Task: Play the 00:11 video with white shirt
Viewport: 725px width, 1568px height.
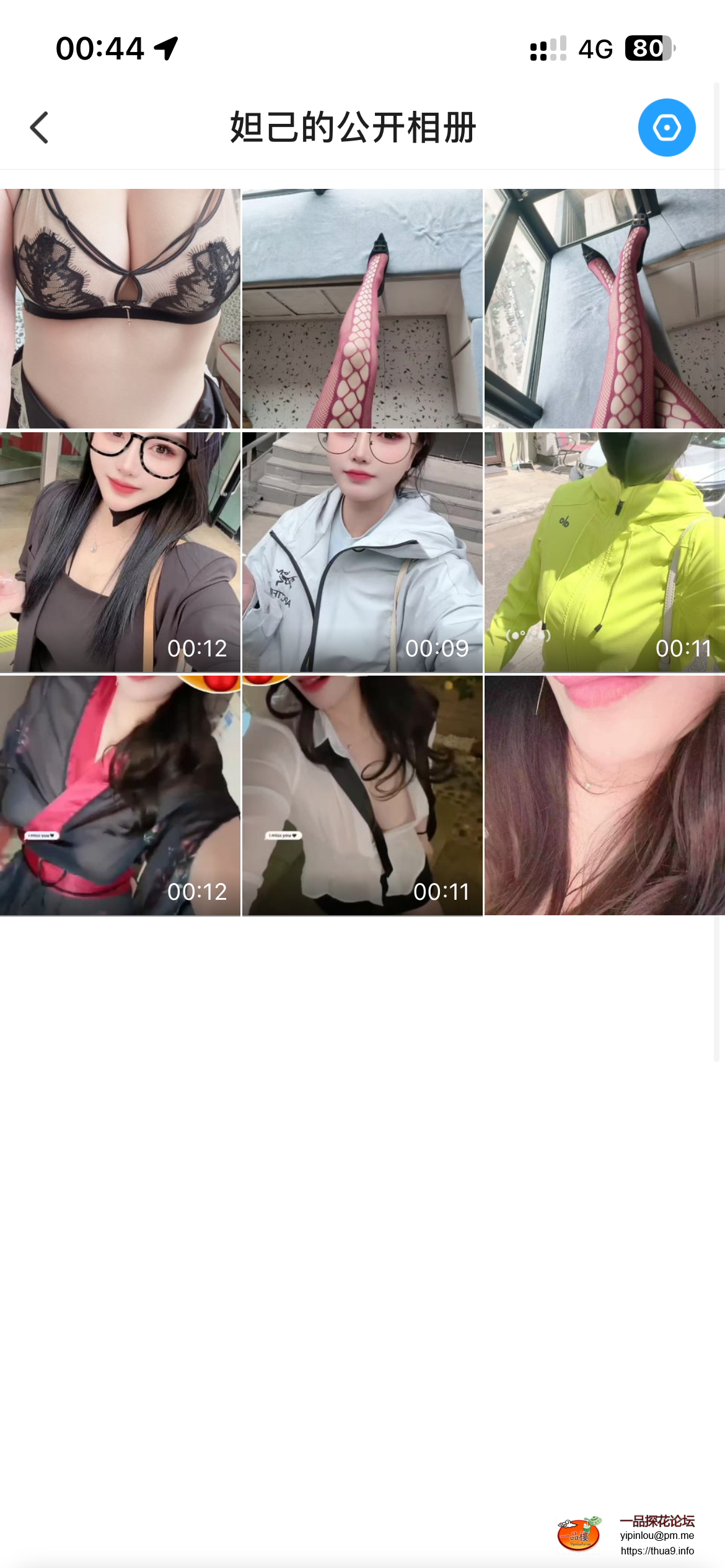Action: [x=362, y=795]
